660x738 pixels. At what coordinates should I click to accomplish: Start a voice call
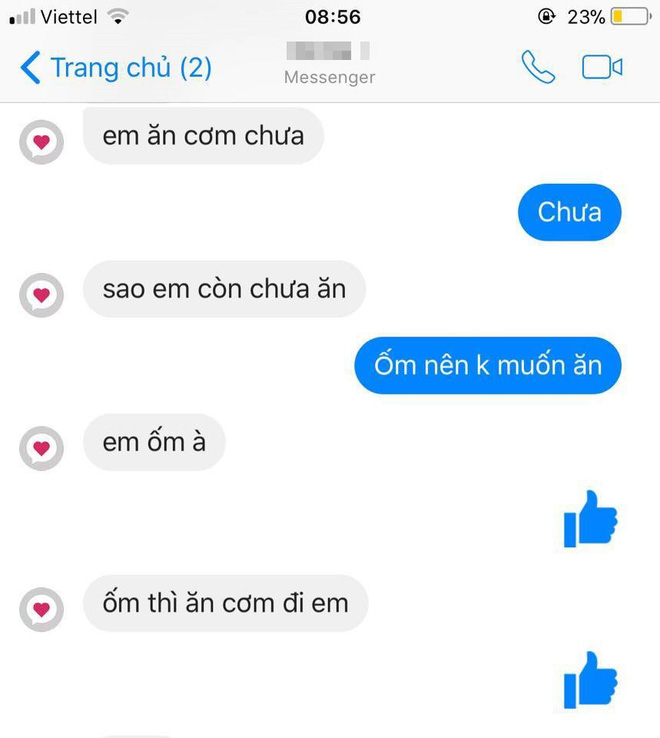pos(537,67)
